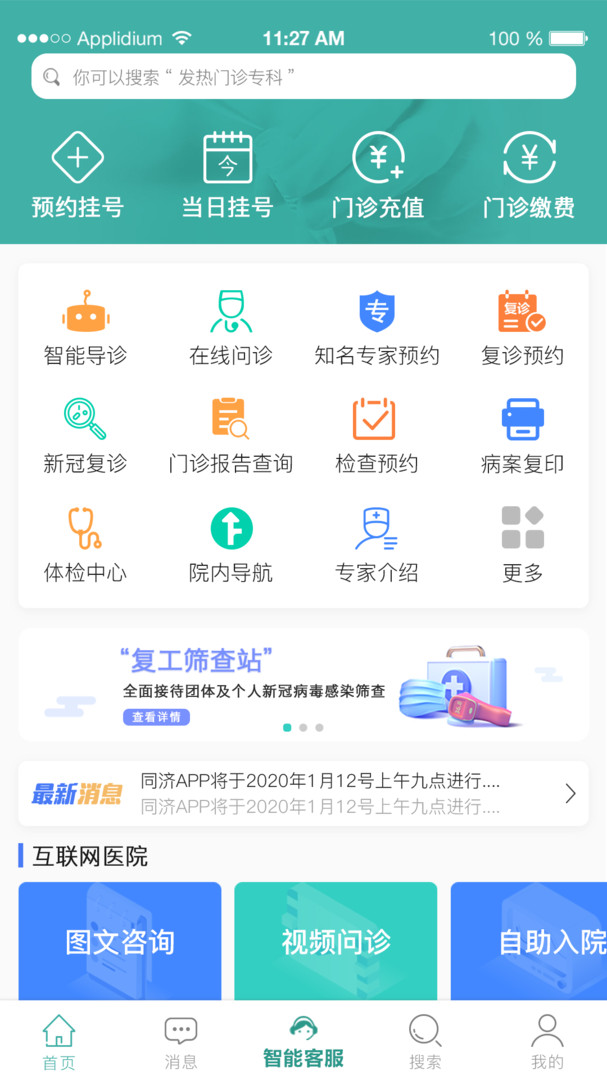Open the 视频问诊 card

pos(336,941)
